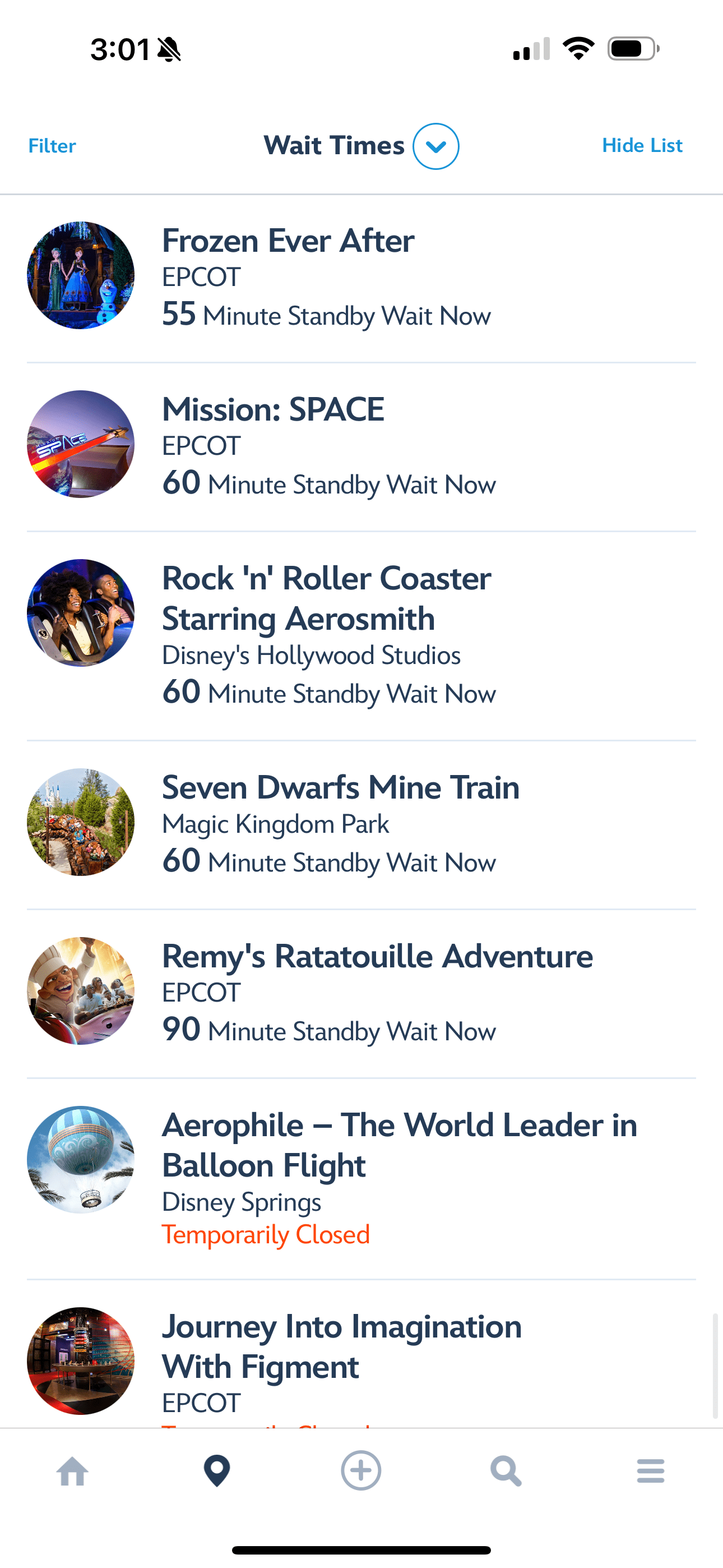Select the Mission: SPACE attraction
723x1568 pixels.
[x=274, y=409]
